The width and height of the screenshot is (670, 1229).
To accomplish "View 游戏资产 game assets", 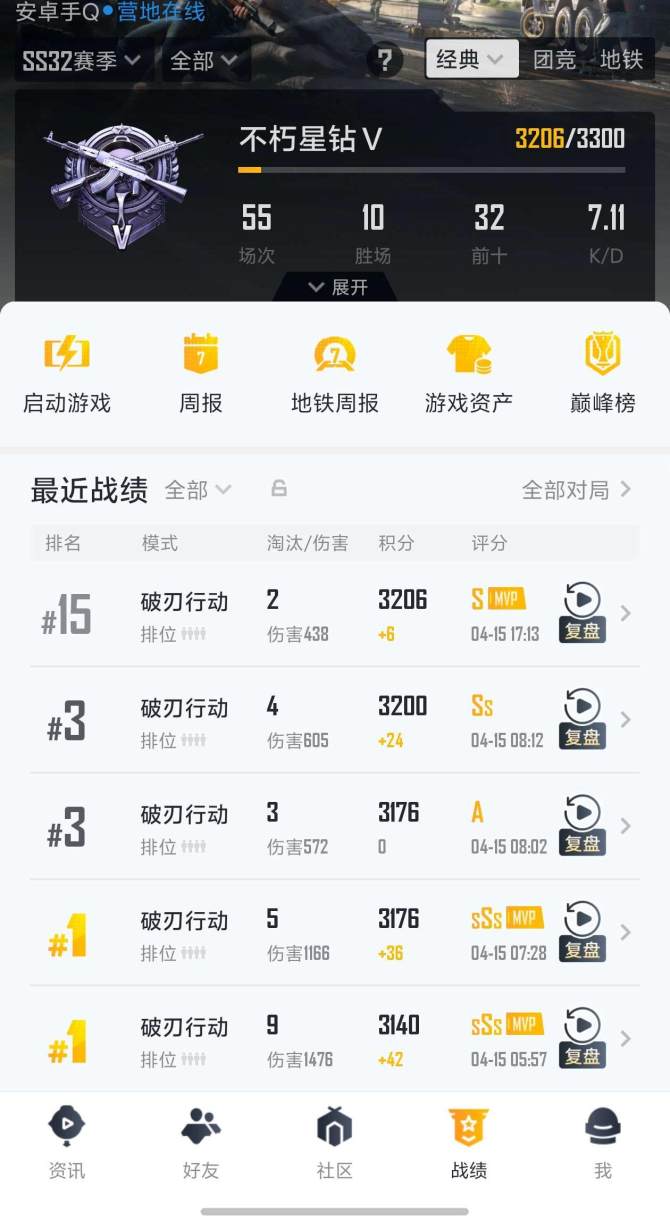I will [469, 374].
